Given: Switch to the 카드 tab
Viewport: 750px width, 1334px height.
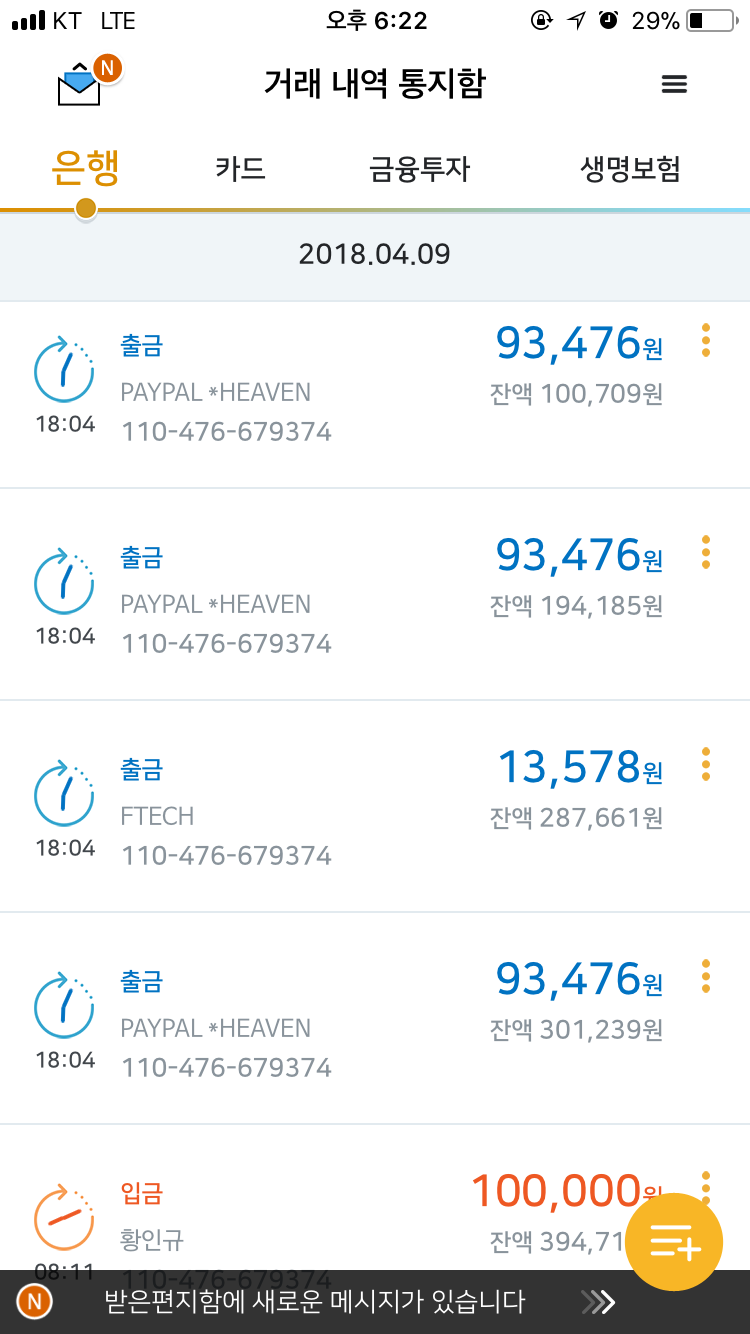Looking at the screenshot, I should [240, 169].
